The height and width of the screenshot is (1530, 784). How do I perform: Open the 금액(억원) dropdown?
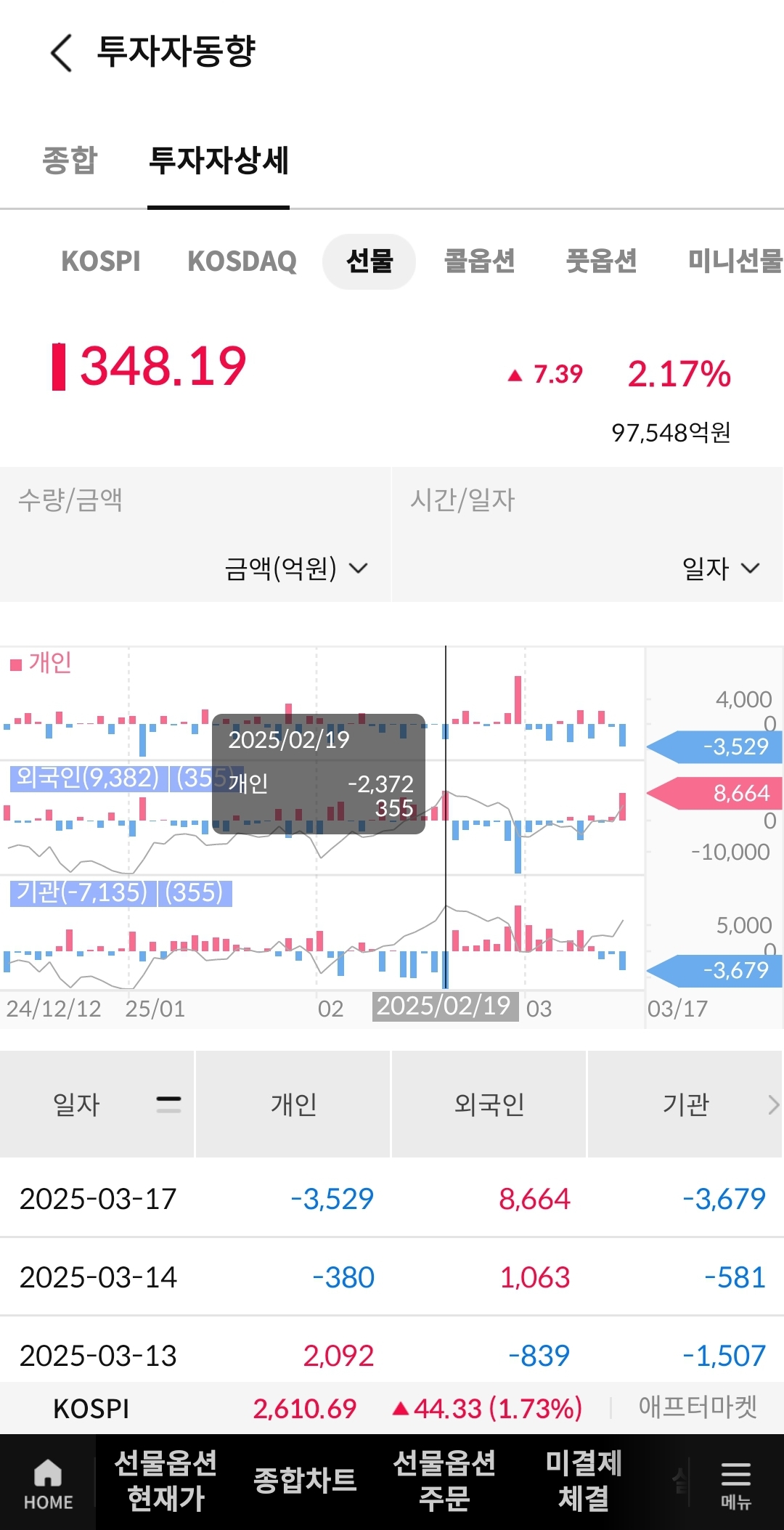pos(296,569)
